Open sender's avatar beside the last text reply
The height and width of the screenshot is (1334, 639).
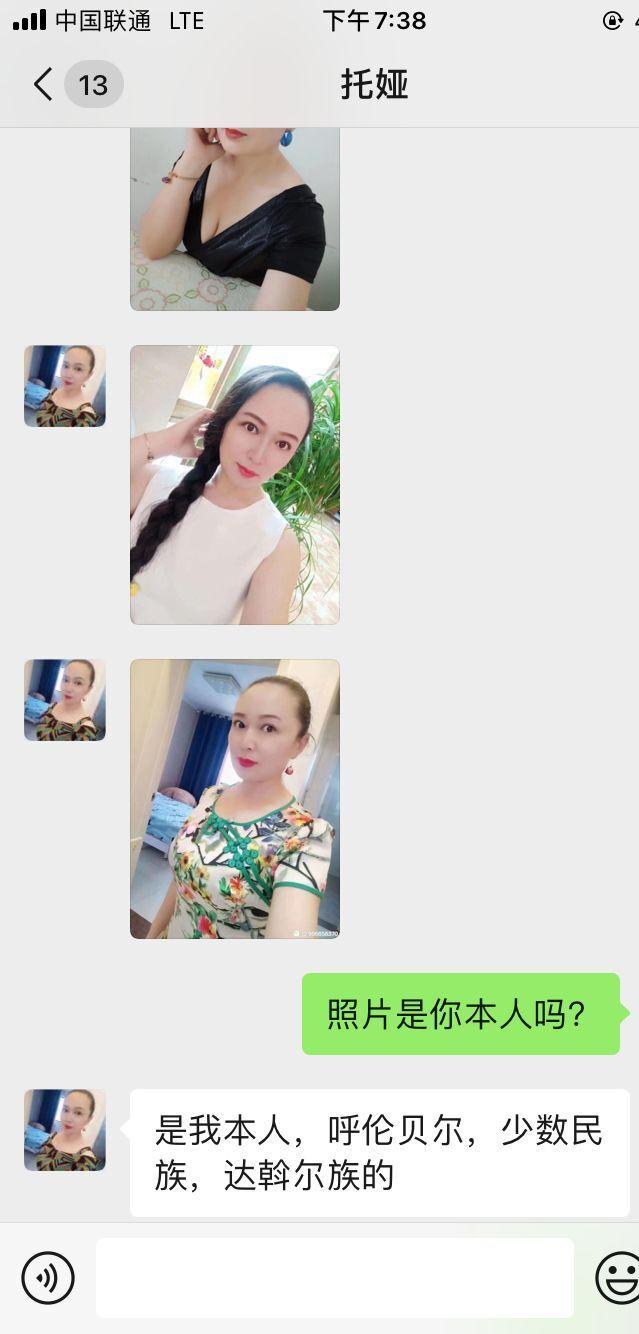coord(65,1130)
